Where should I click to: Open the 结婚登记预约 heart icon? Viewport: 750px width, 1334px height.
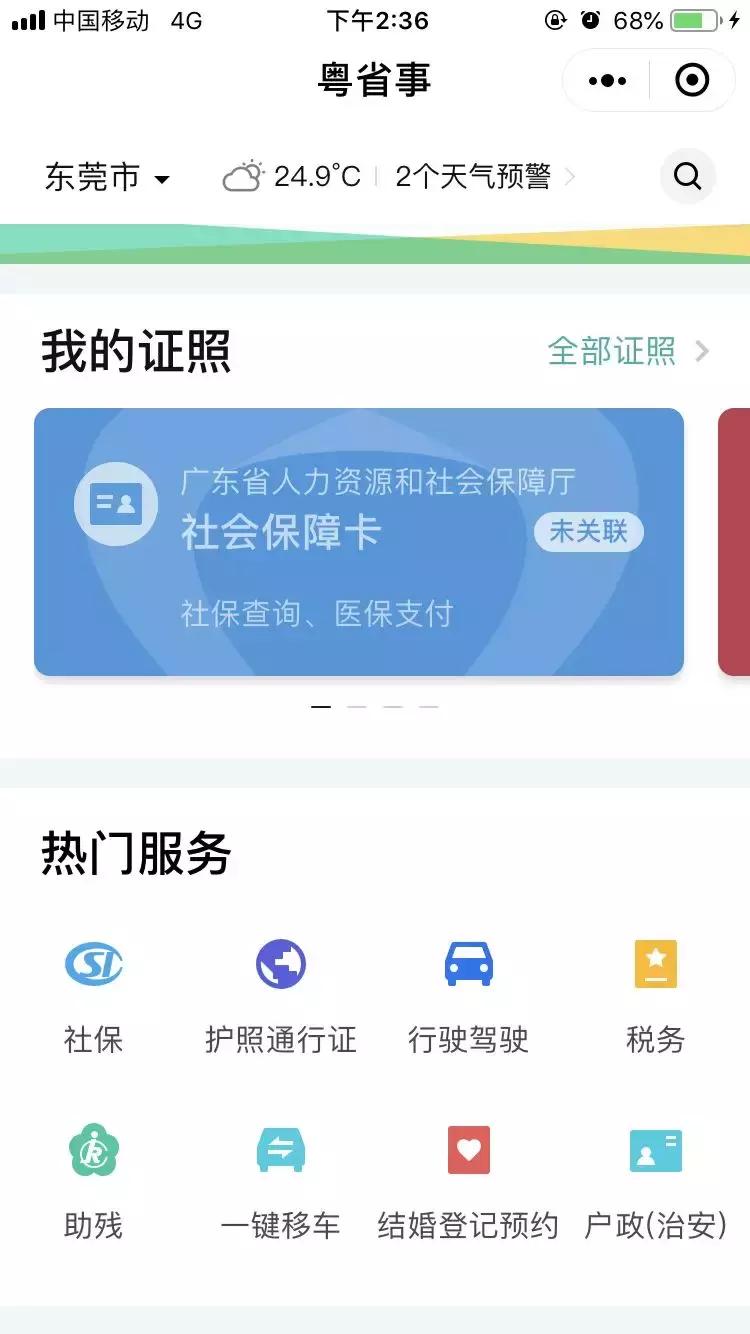(467, 1150)
